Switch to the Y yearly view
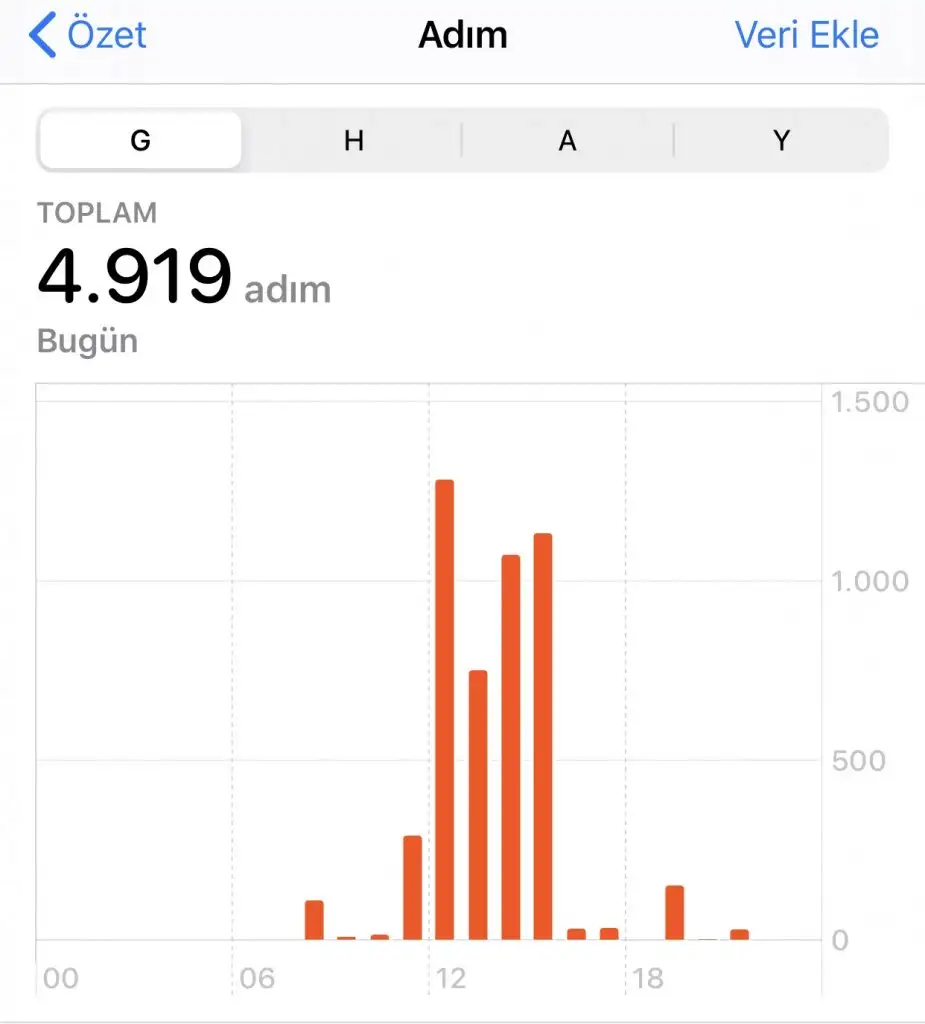Viewport: 925px width, 1024px height. coord(781,141)
